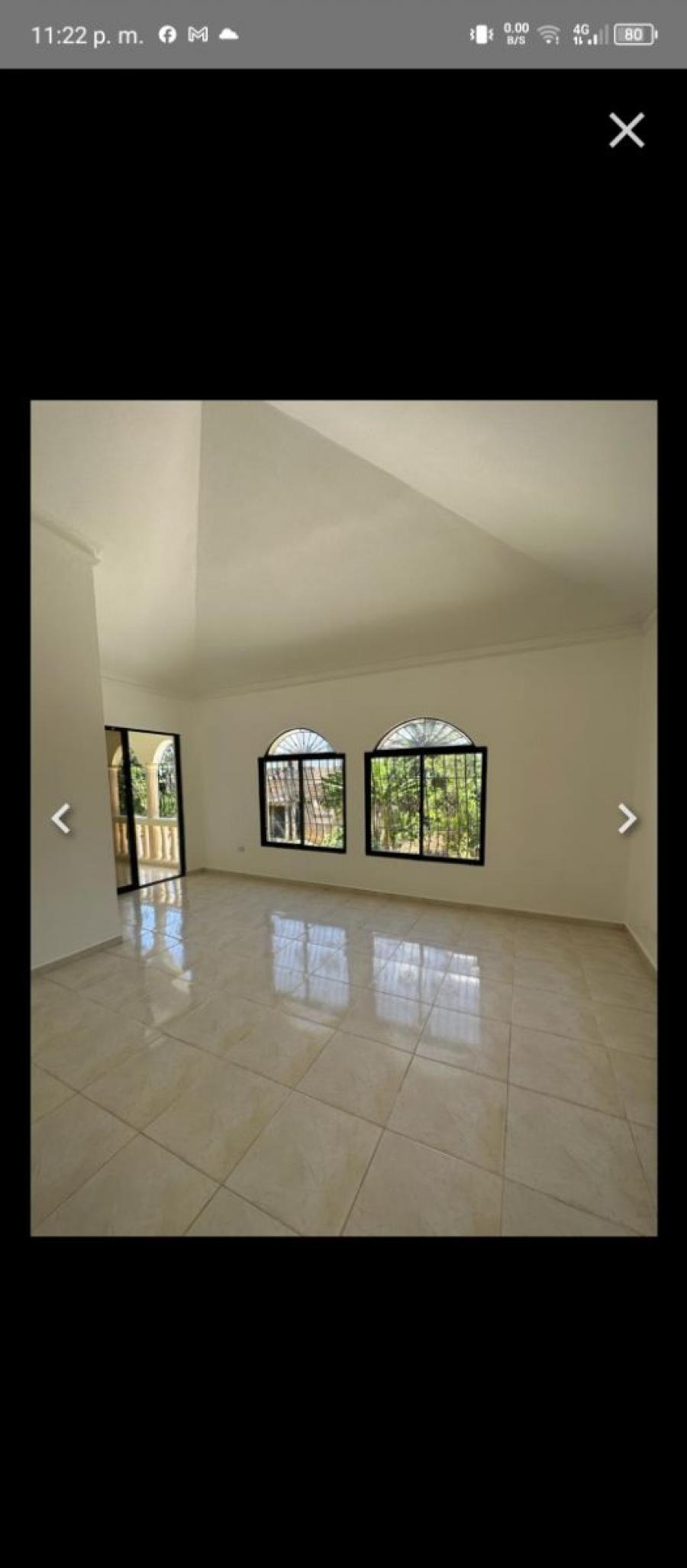Go to the previous photo
The image size is (687, 1568).
tap(61, 819)
